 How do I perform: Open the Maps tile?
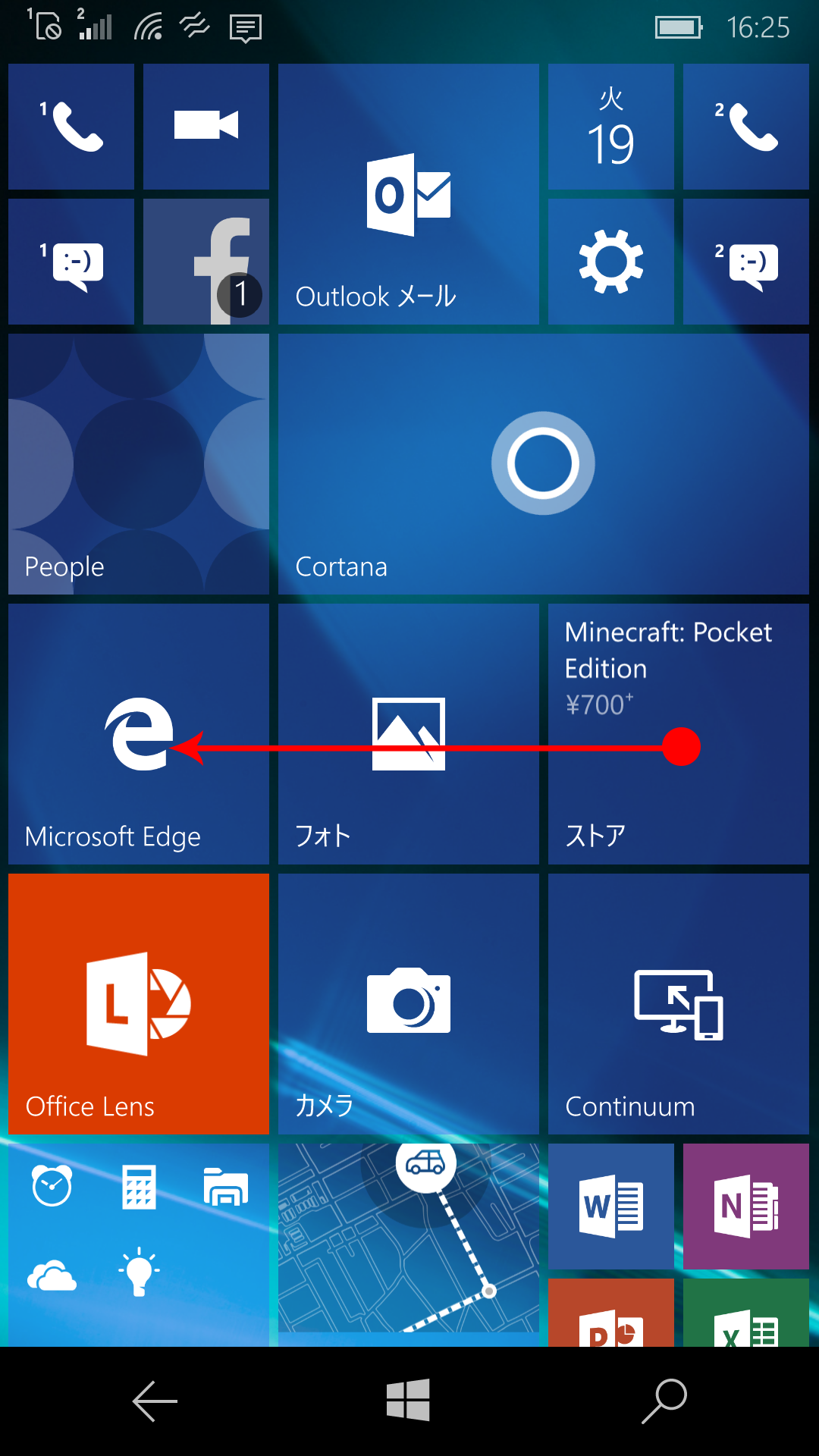[408, 1245]
